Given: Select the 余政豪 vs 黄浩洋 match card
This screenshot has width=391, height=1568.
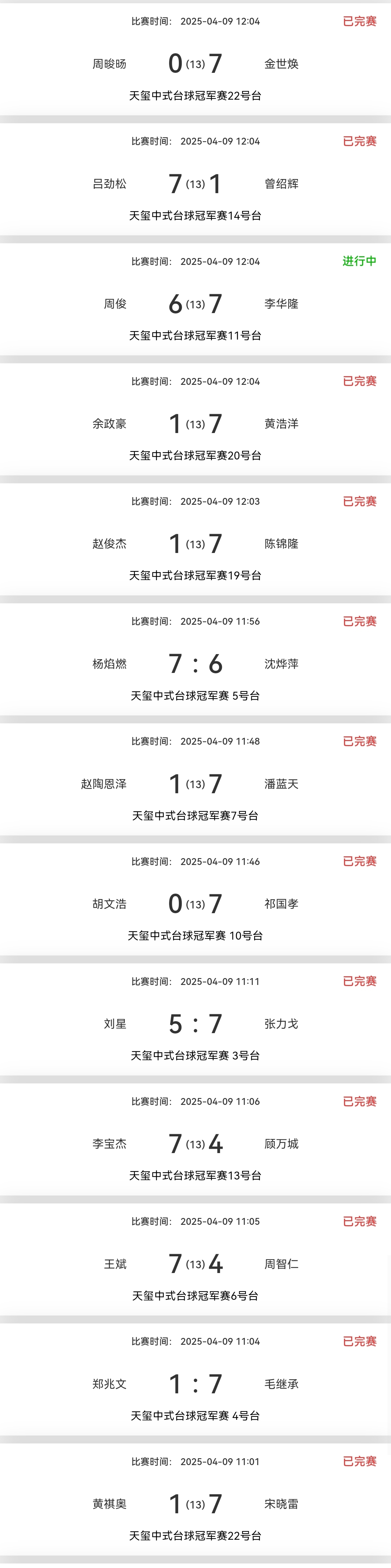Looking at the screenshot, I should pos(195,424).
